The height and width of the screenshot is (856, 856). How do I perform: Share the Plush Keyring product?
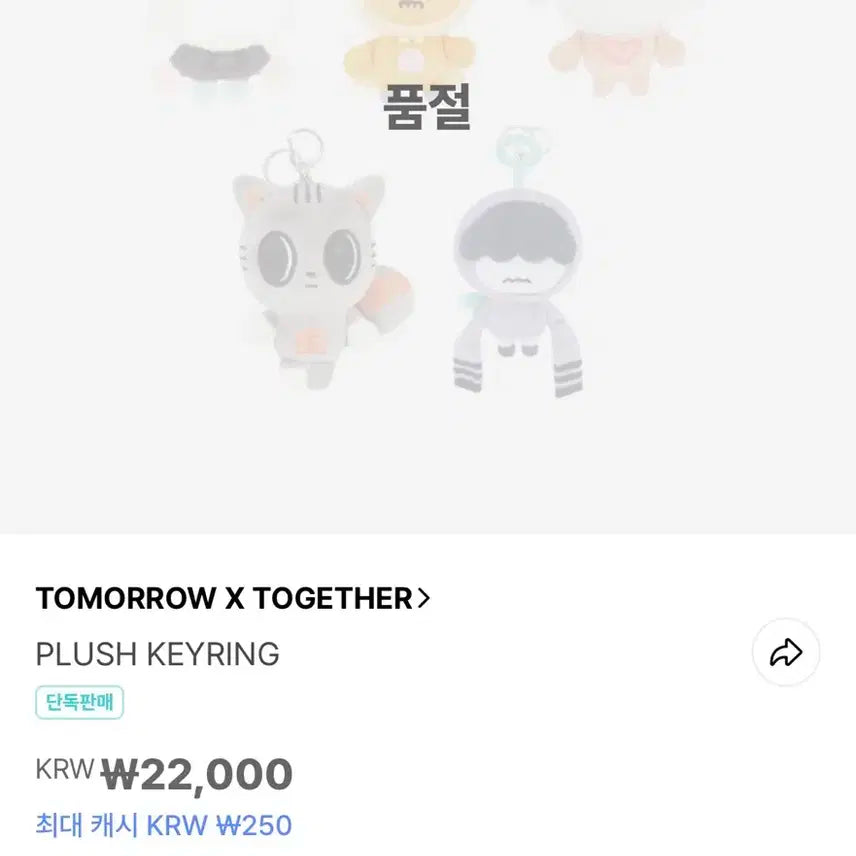coord(786,653)
